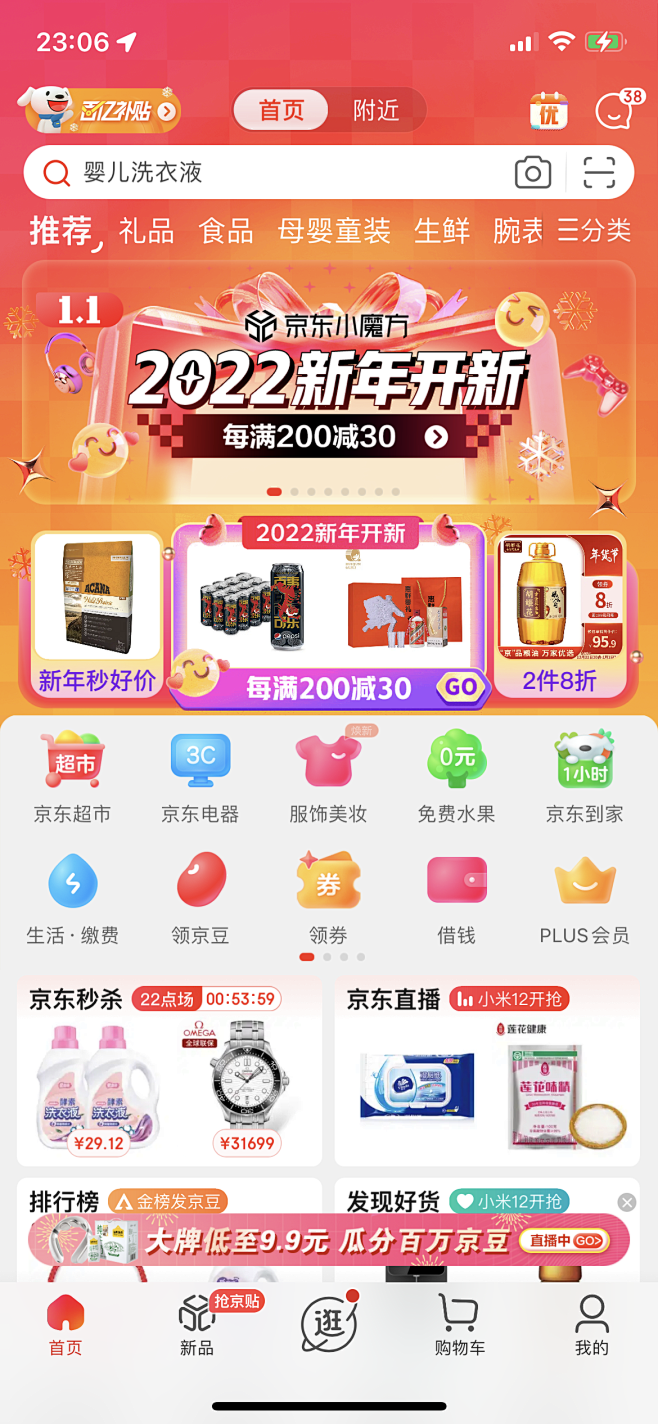Open 领券 coupon center
The width and height of the screenshot is (658, 1424).
click(x=328, y=898)
